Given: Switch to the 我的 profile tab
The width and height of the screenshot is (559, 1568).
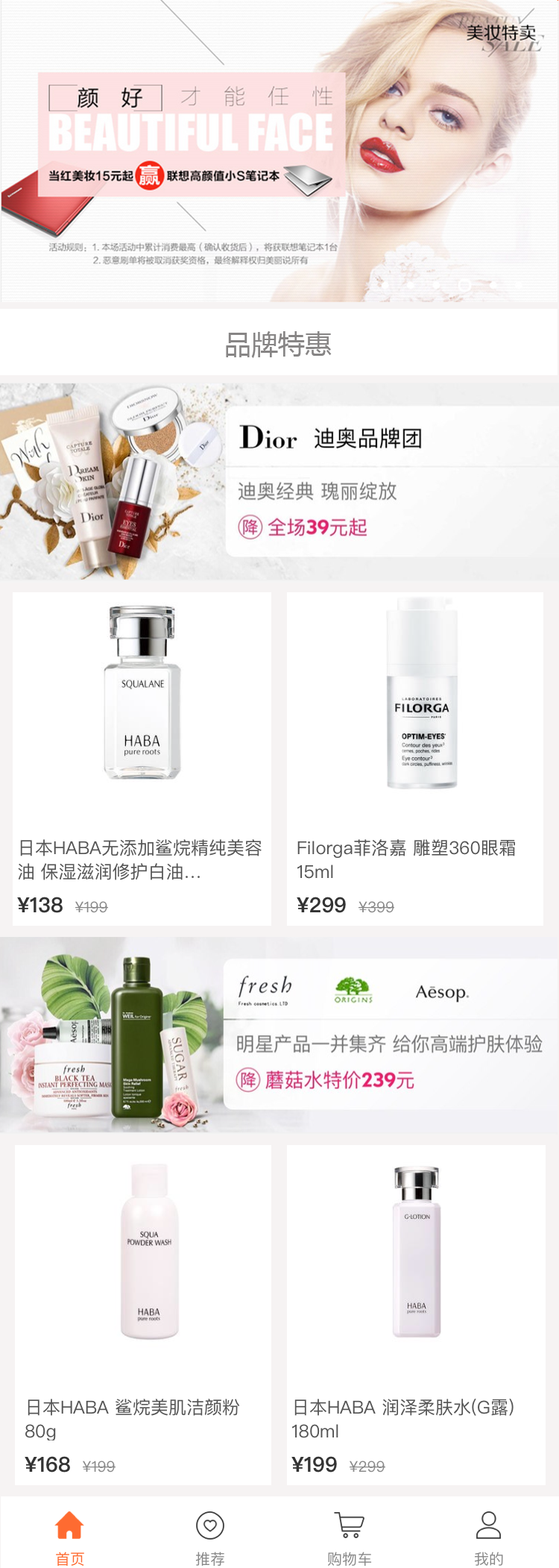Looking at the screenshot, I should [x=488, y=1537].
